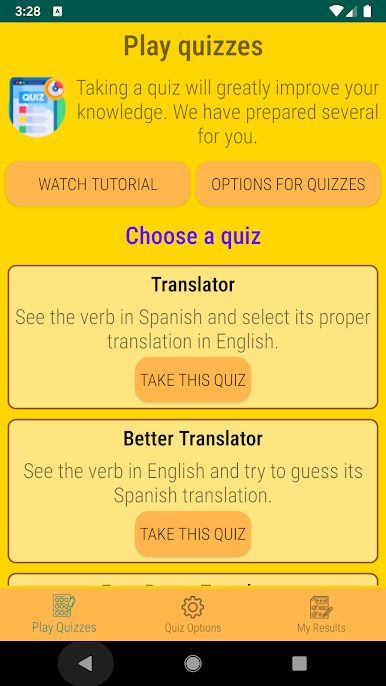Viewport: 386px width, 686px height.
Task: Open Options for Quizzes
Action: click(288, 184)
